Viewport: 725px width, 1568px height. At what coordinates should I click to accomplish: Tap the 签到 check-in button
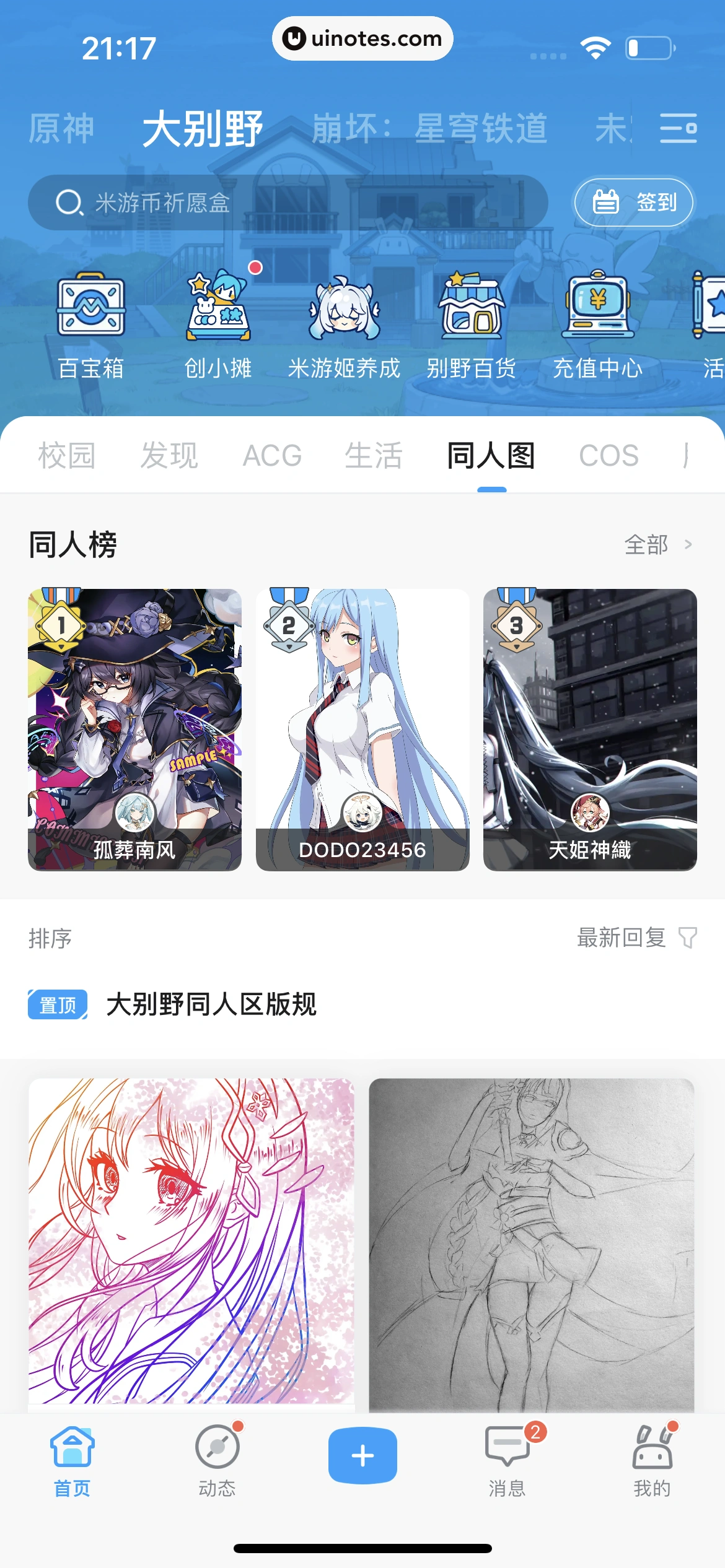[x=633, y=202]
